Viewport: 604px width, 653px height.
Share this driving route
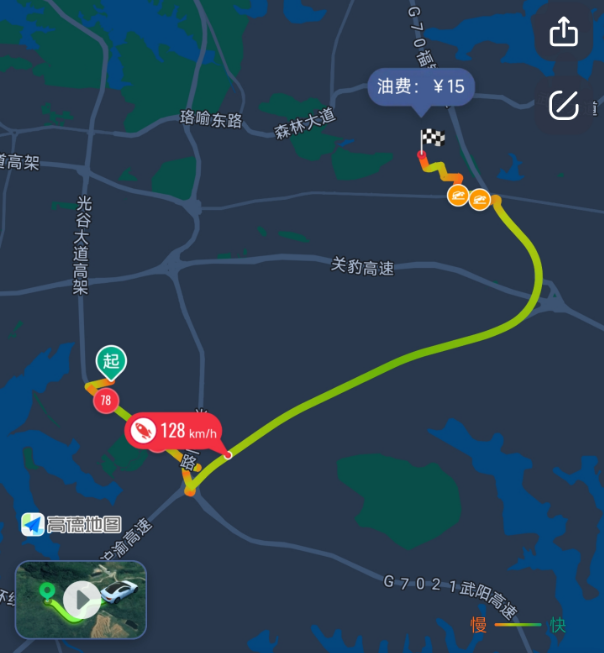pos(564,32)
